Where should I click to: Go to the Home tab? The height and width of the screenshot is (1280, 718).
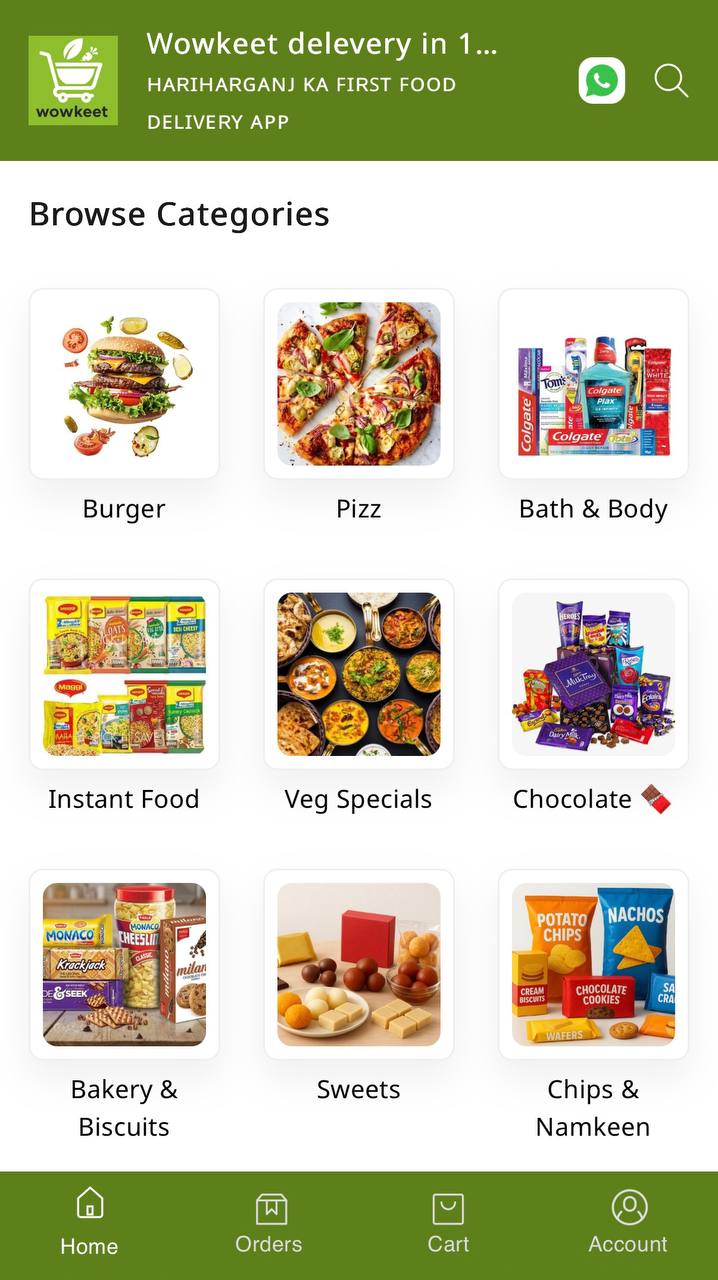(89, 1222)
